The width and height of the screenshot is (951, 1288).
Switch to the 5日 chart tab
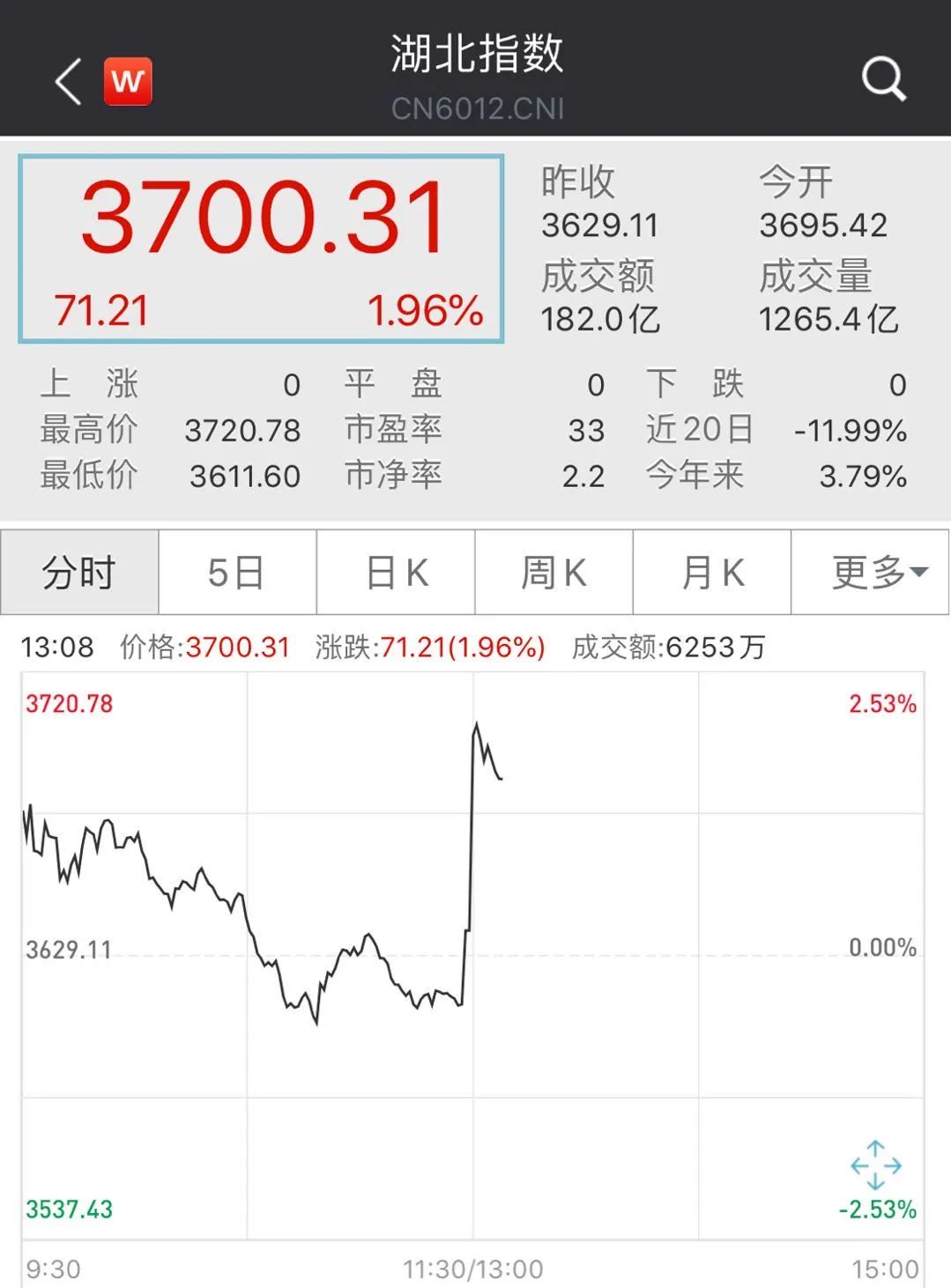coord(236,573)
